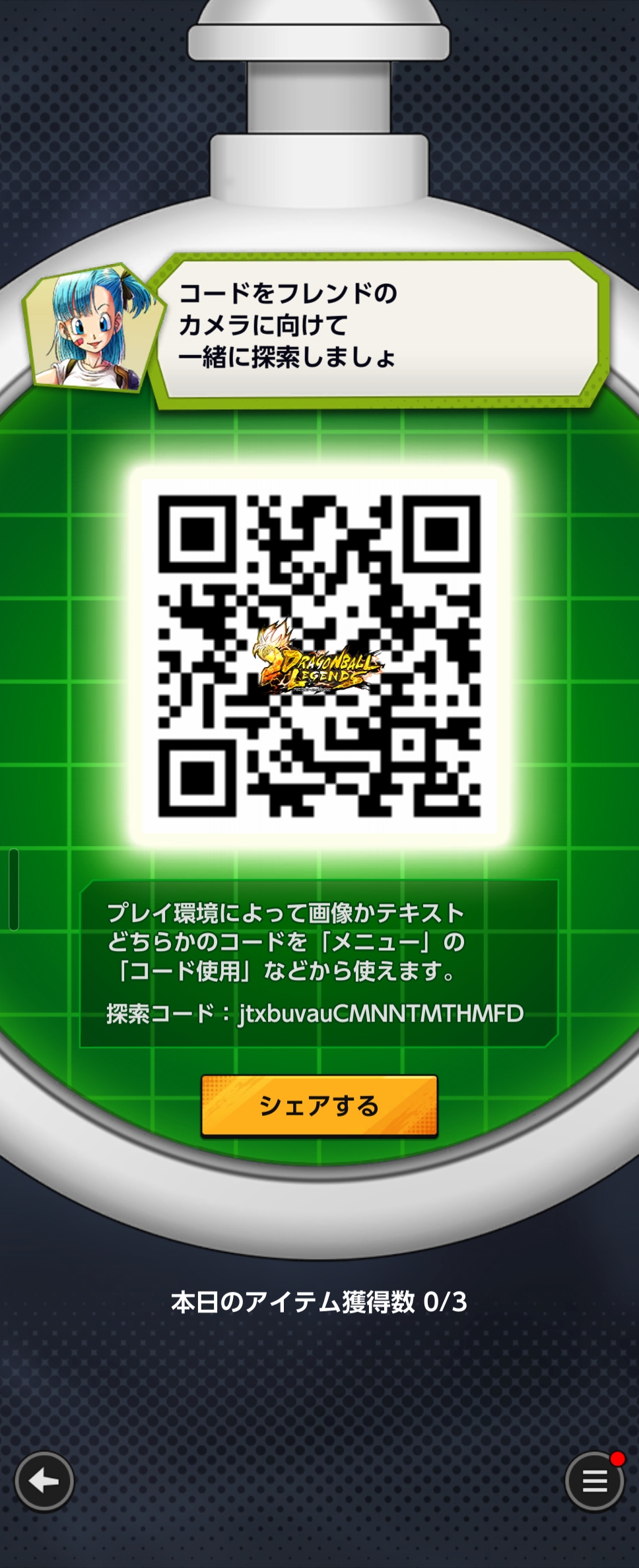Tap the orange シェアする share button

tap(319, 1105)
